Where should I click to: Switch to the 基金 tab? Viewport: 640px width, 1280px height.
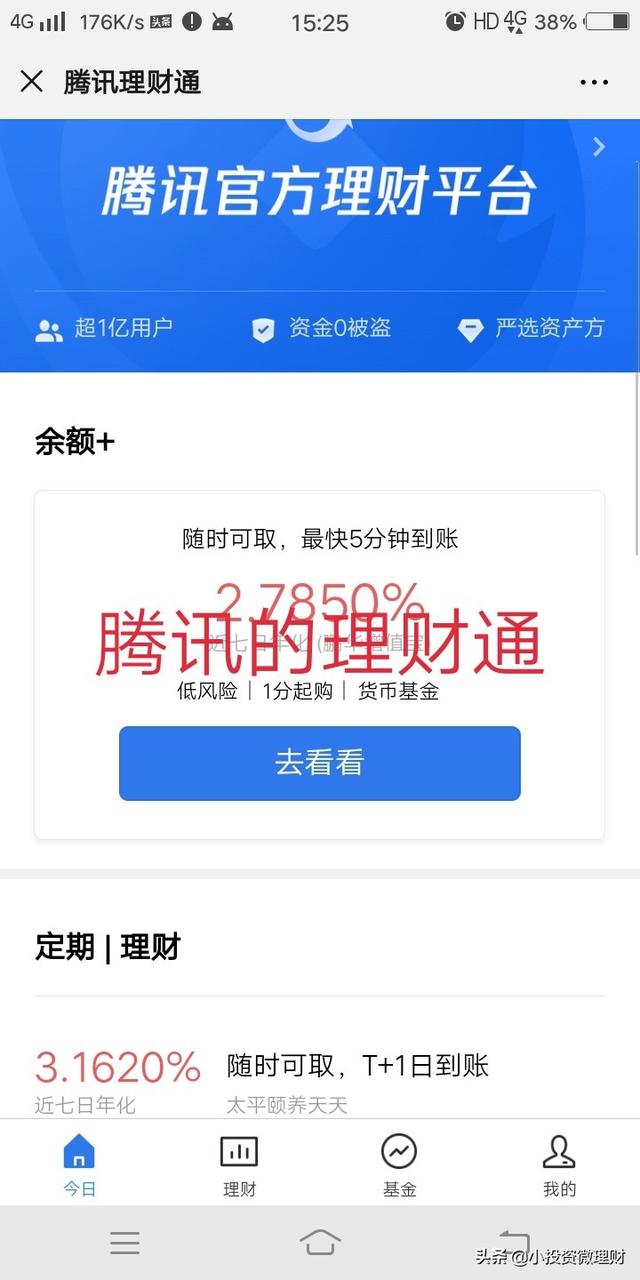(400, 1165)
